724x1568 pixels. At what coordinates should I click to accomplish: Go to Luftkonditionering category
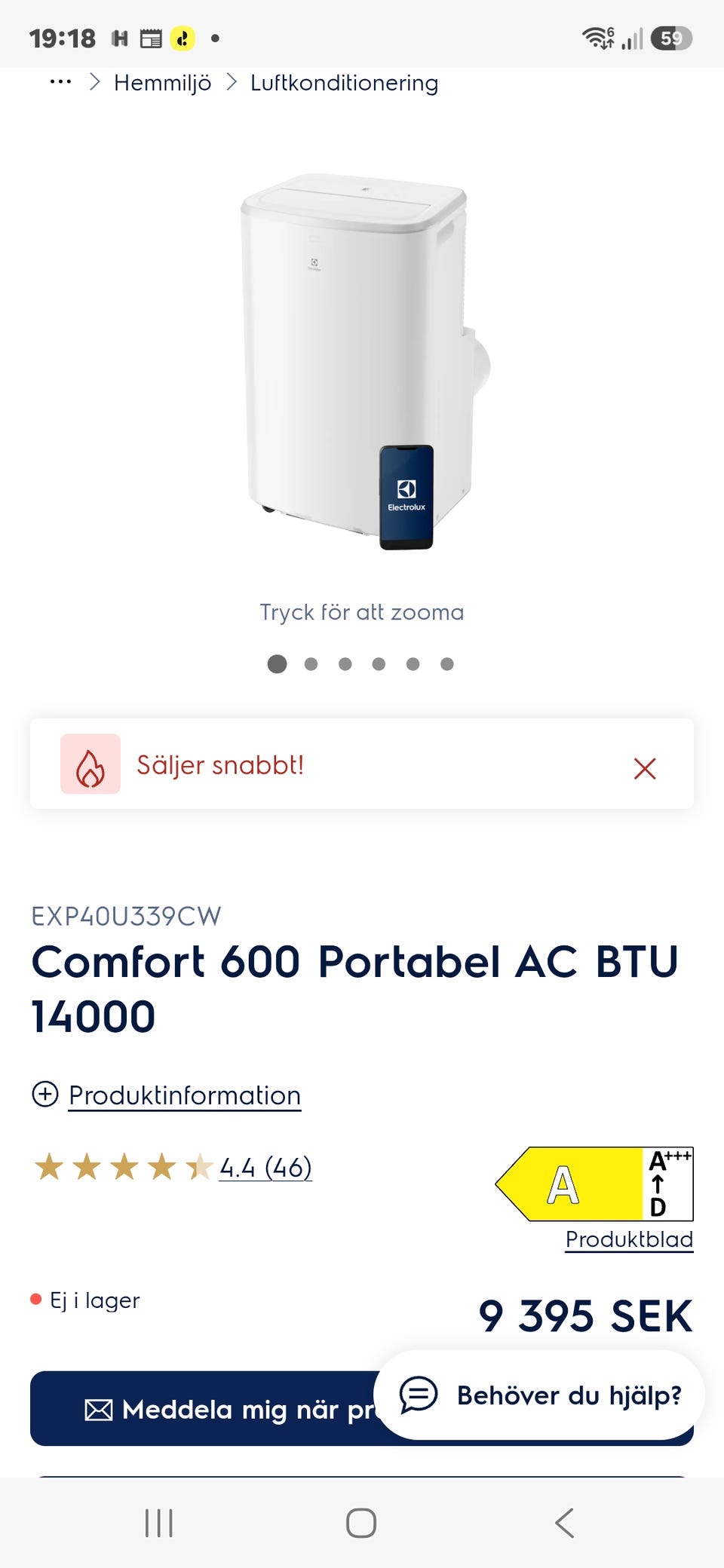tap(344, 83)
